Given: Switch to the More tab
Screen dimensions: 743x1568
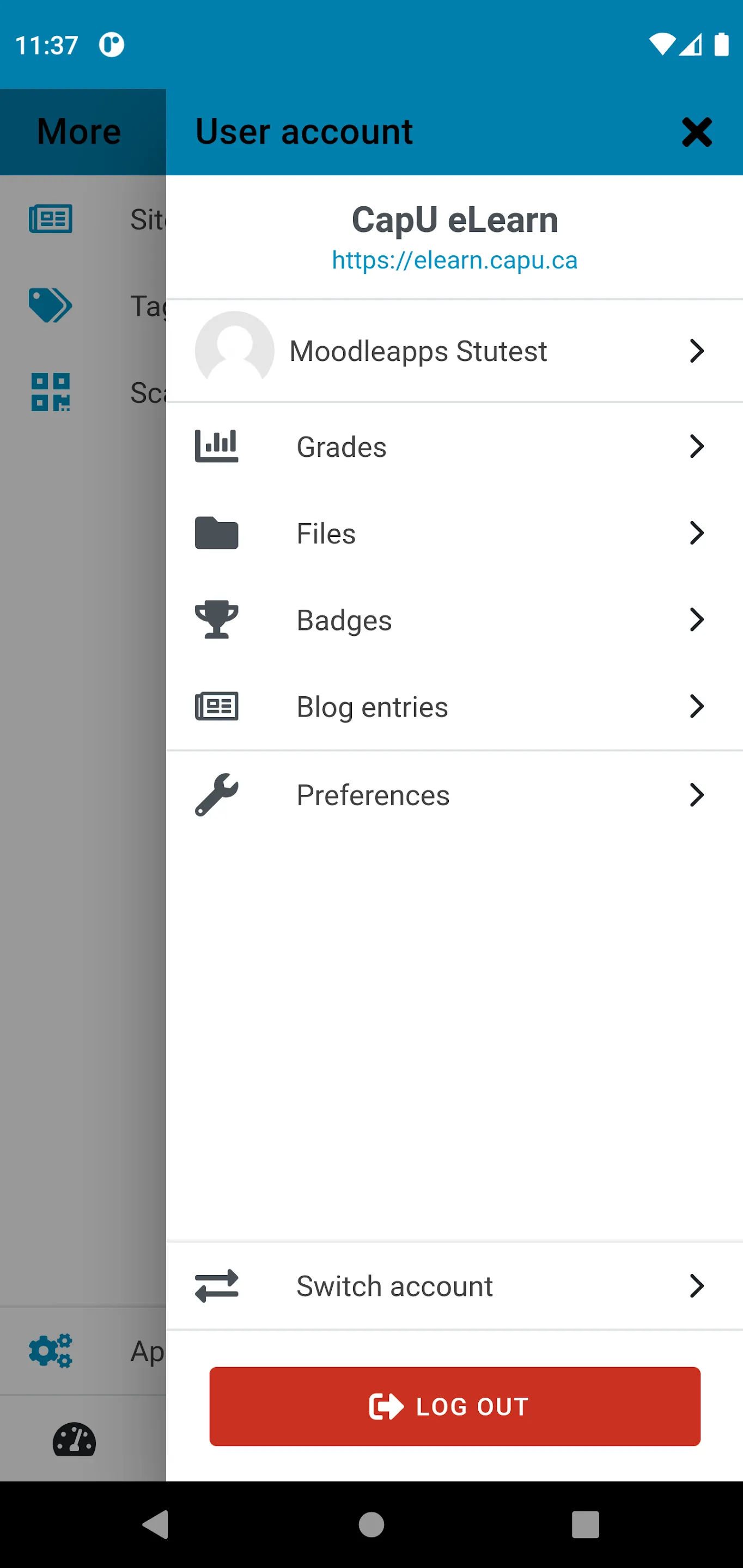Looking at the screenshot, I should [x=78, y=131].
